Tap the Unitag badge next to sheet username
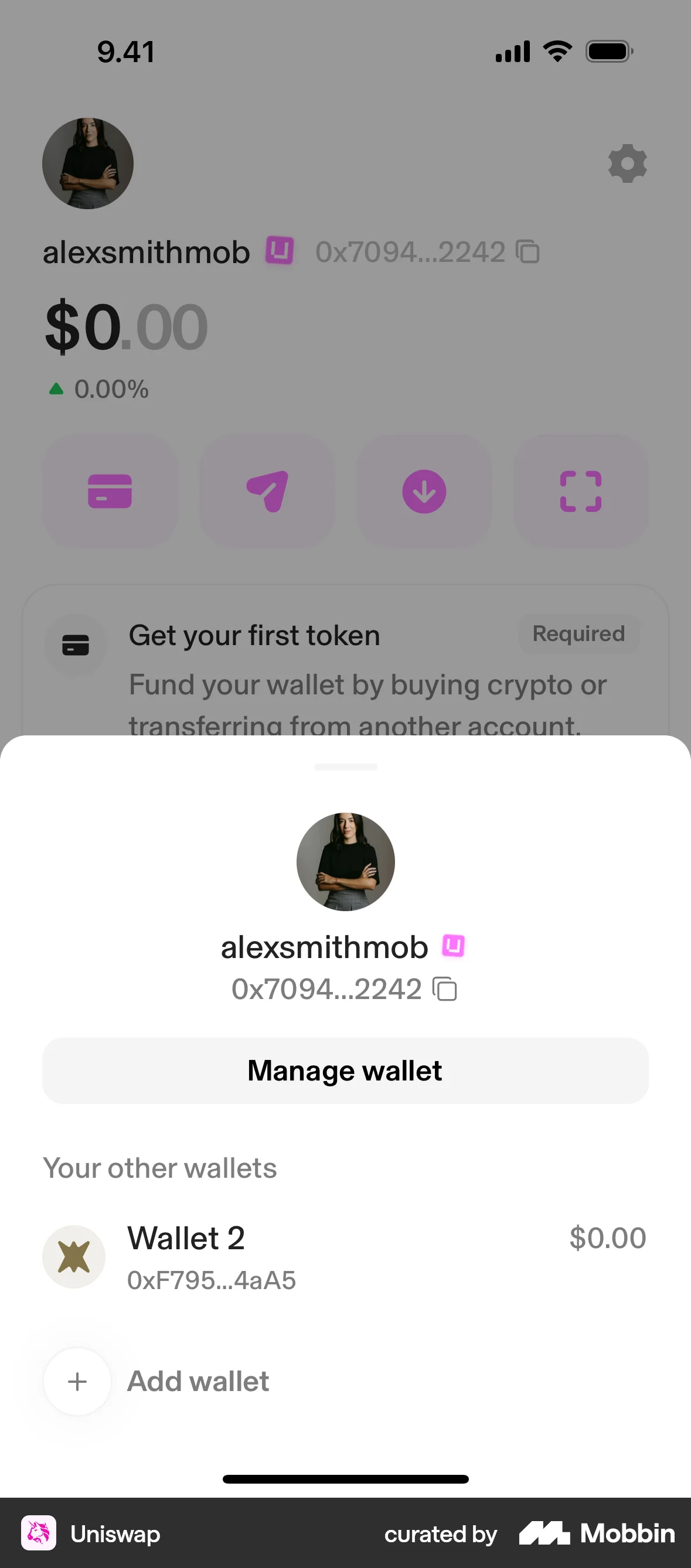691x1568 pixels. 452,946
